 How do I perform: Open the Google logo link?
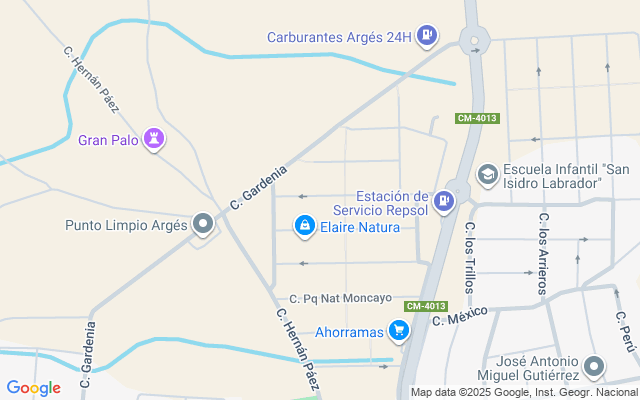pyautogui.click(x=33, y=388)
